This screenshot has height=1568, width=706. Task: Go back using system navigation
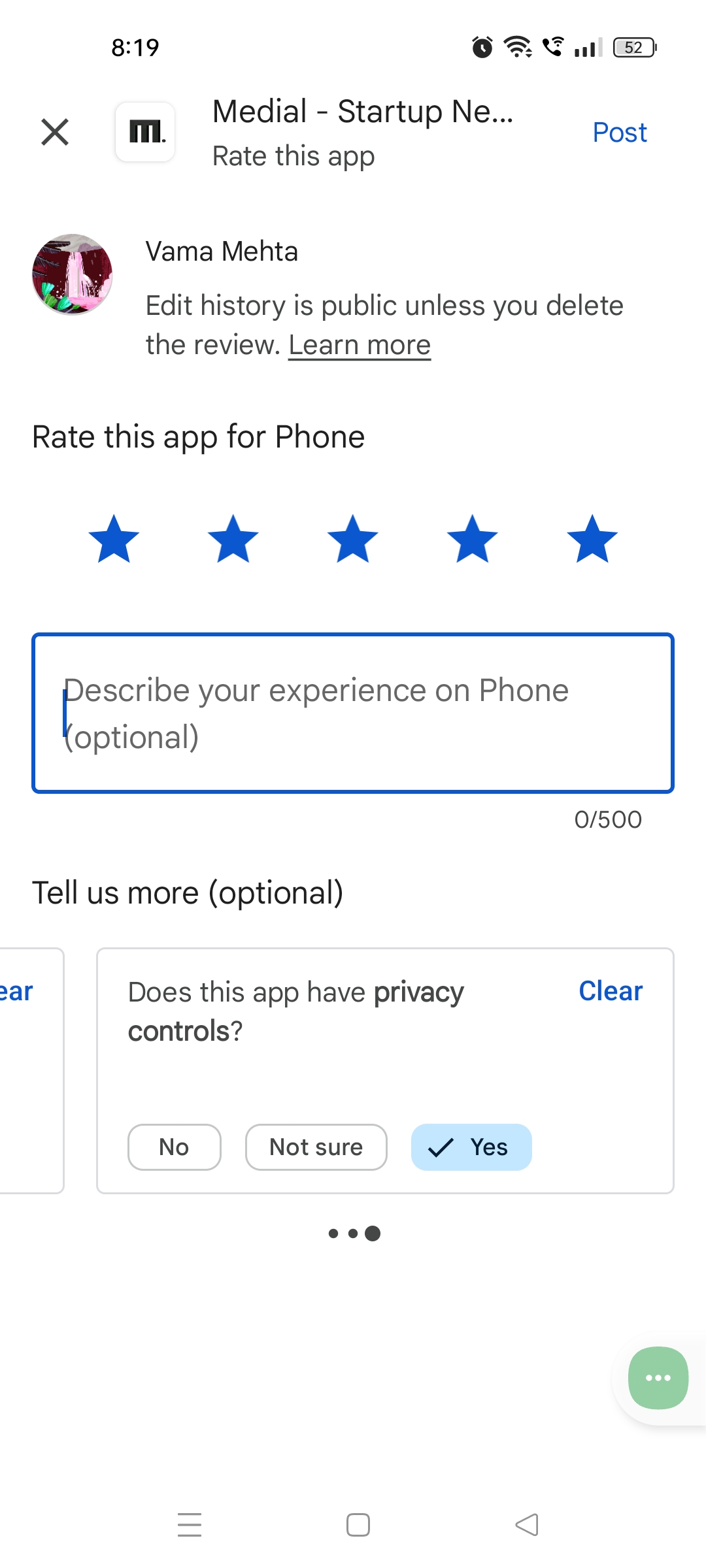point(527,1525)
